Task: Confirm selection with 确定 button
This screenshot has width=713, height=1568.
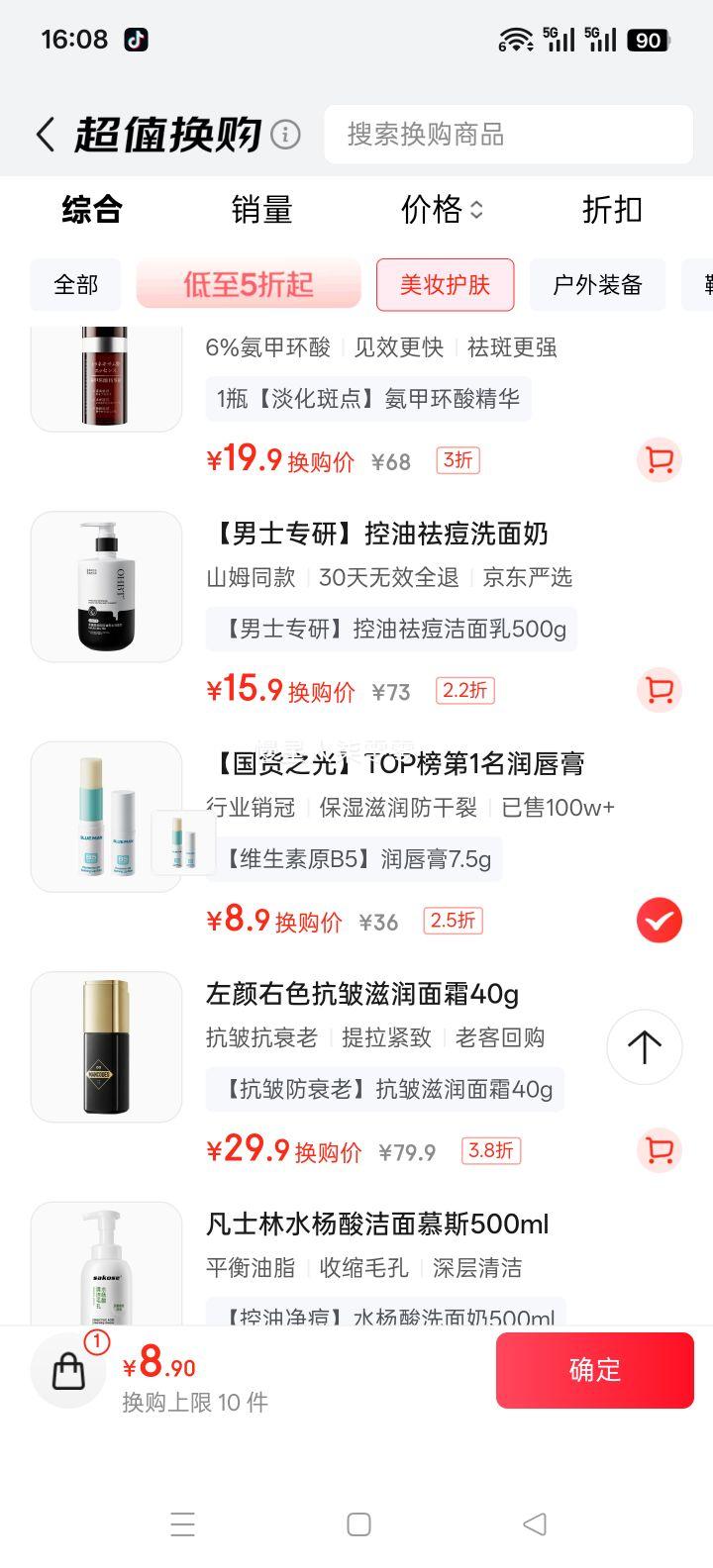Action: (x=594, y=1370)
